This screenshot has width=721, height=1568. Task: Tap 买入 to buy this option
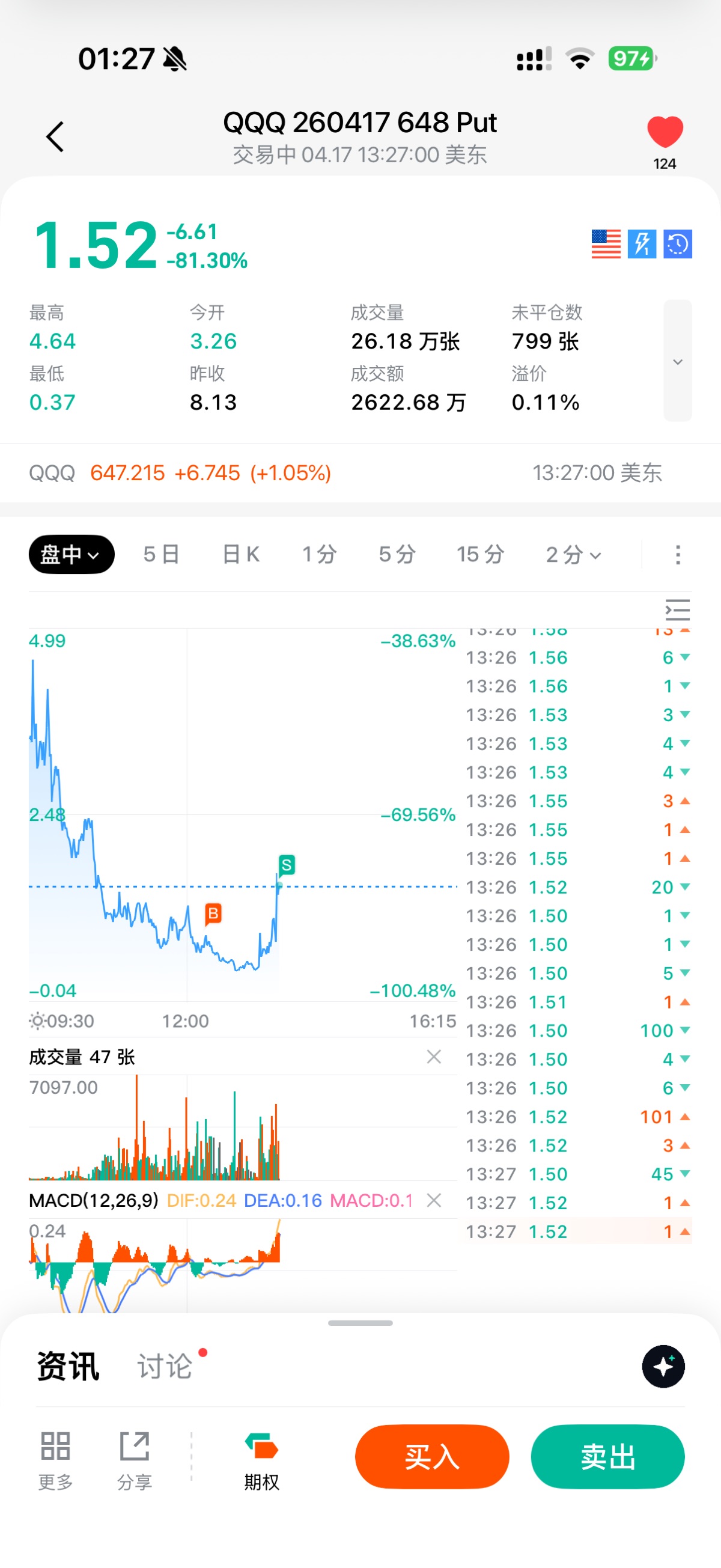pos(431,1457)
